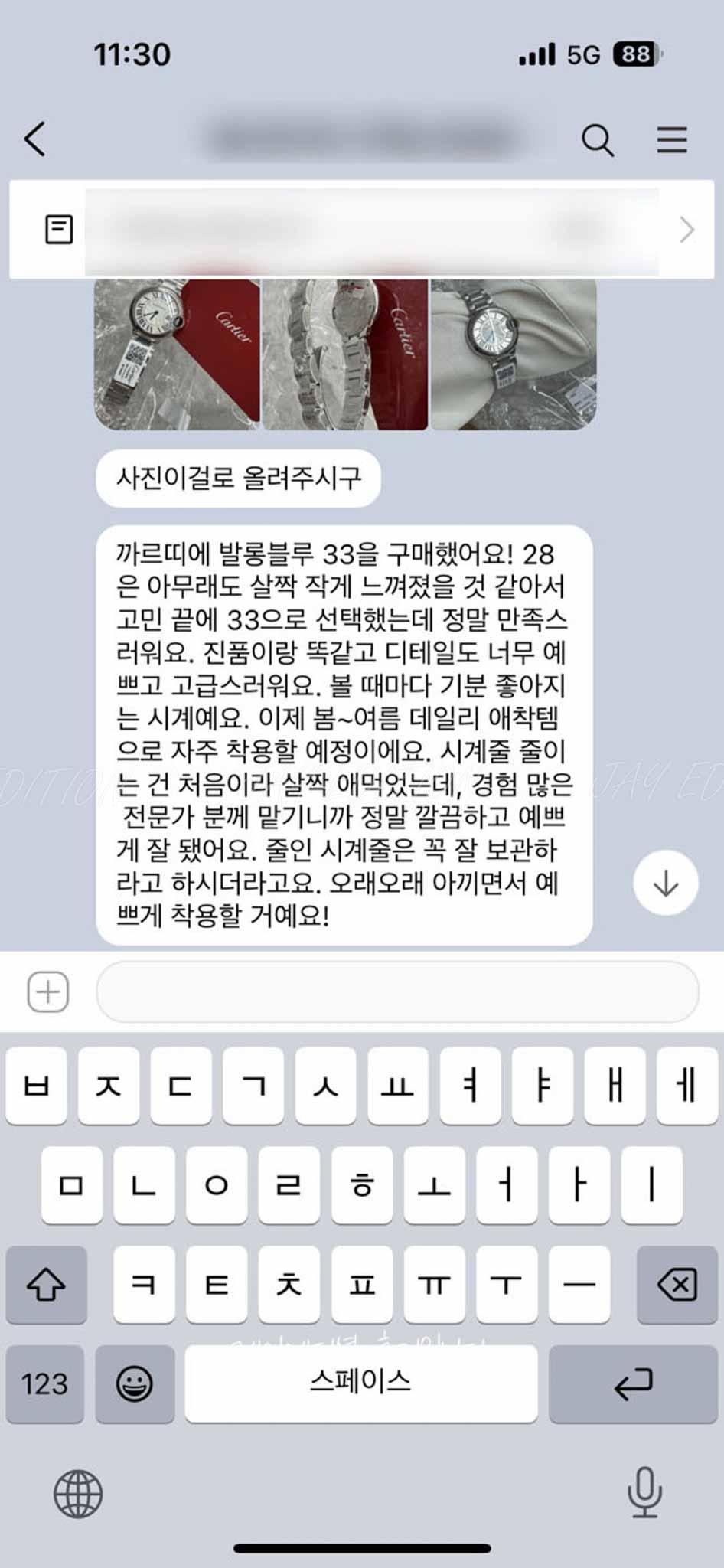Tap the backspace key on the keyboard
This screenshot has height=1568, width=724.
pyautogui.click(x=677, y=1285)
